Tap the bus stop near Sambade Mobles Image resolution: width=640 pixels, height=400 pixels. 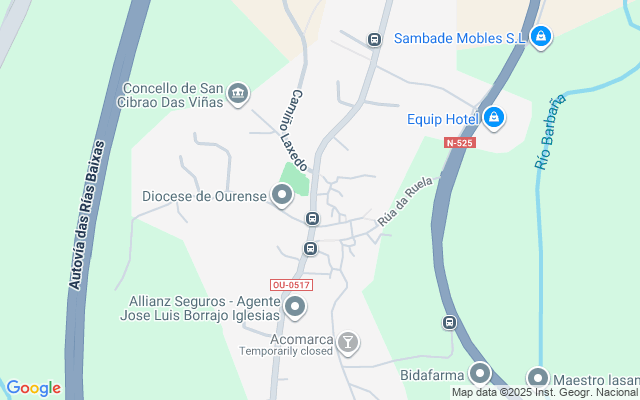[374, 40]
